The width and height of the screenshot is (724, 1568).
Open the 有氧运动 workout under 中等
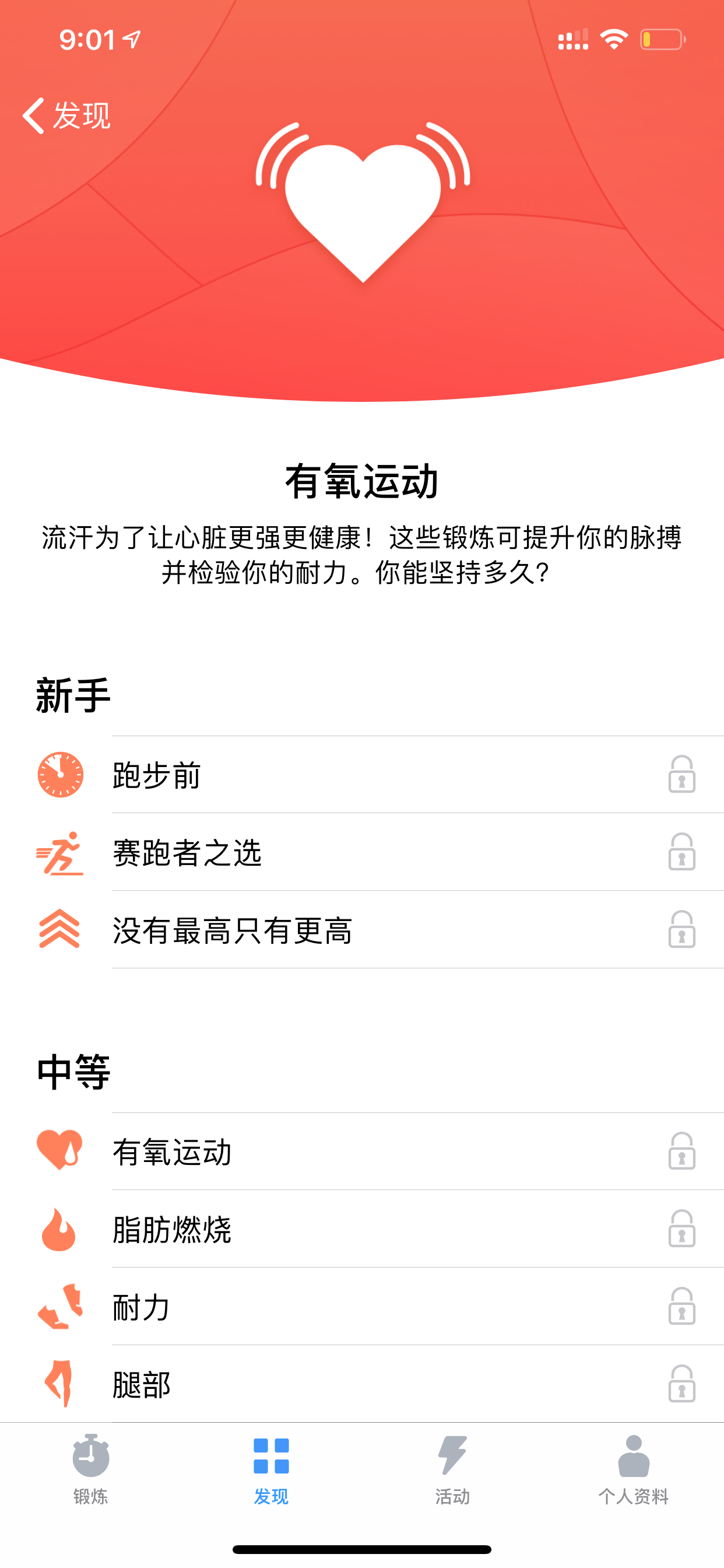click(x=362, y=1151)
